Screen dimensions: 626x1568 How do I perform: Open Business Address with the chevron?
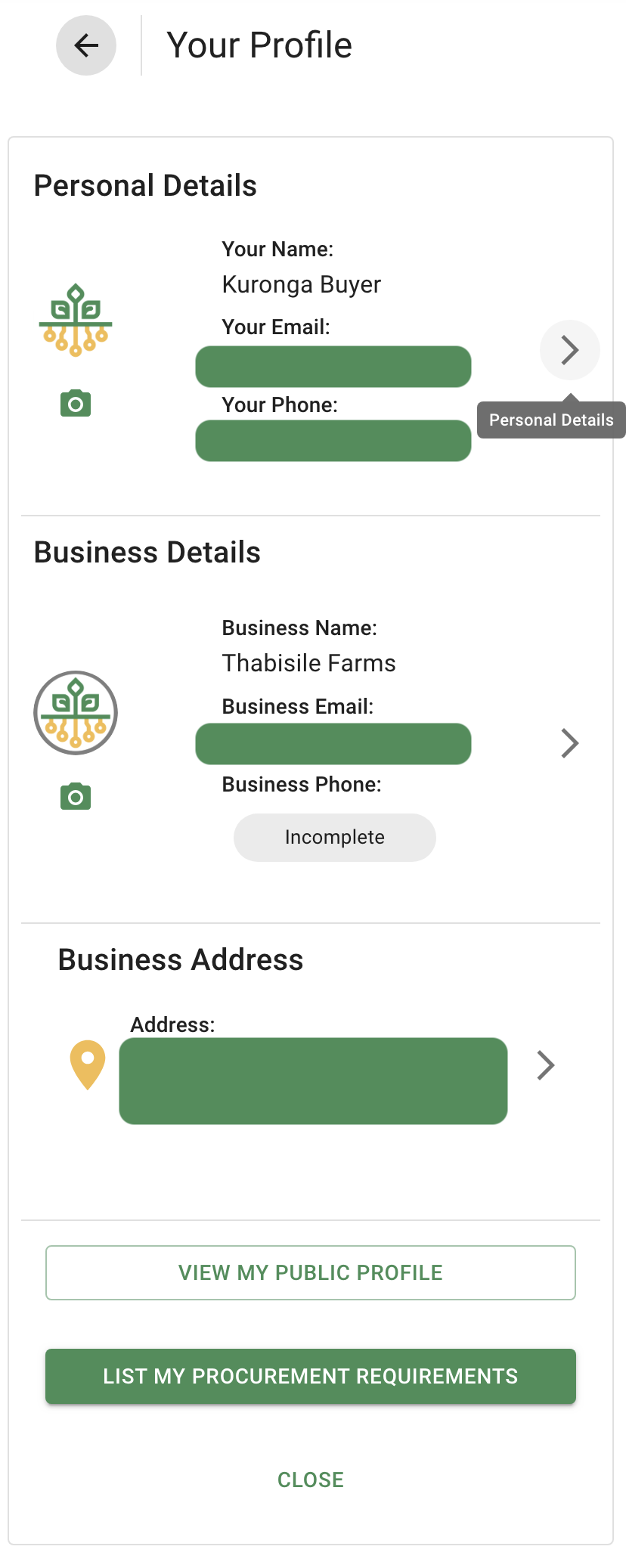[546, 1065]
